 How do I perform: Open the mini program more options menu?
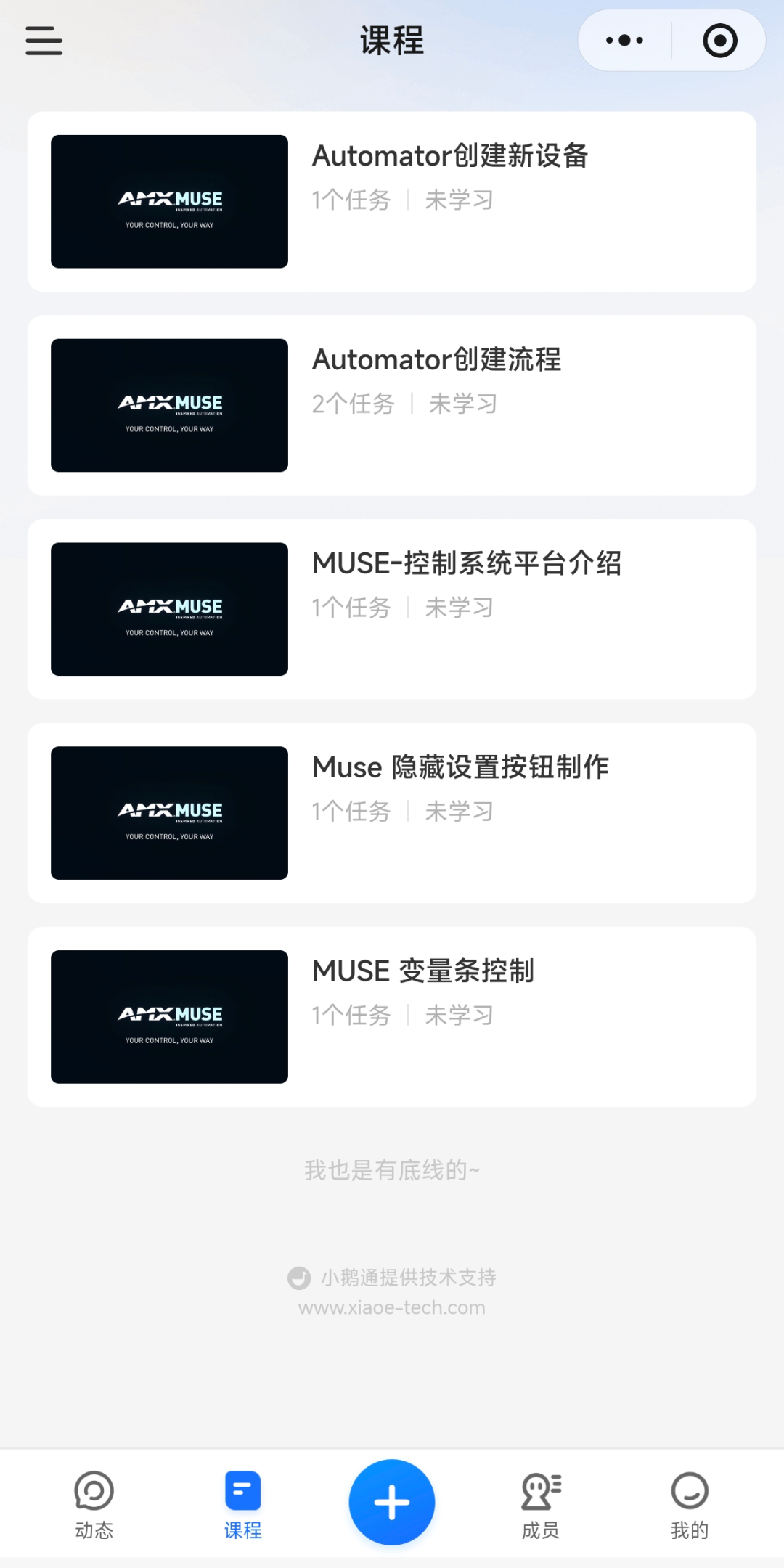click(x=625, y=41)
